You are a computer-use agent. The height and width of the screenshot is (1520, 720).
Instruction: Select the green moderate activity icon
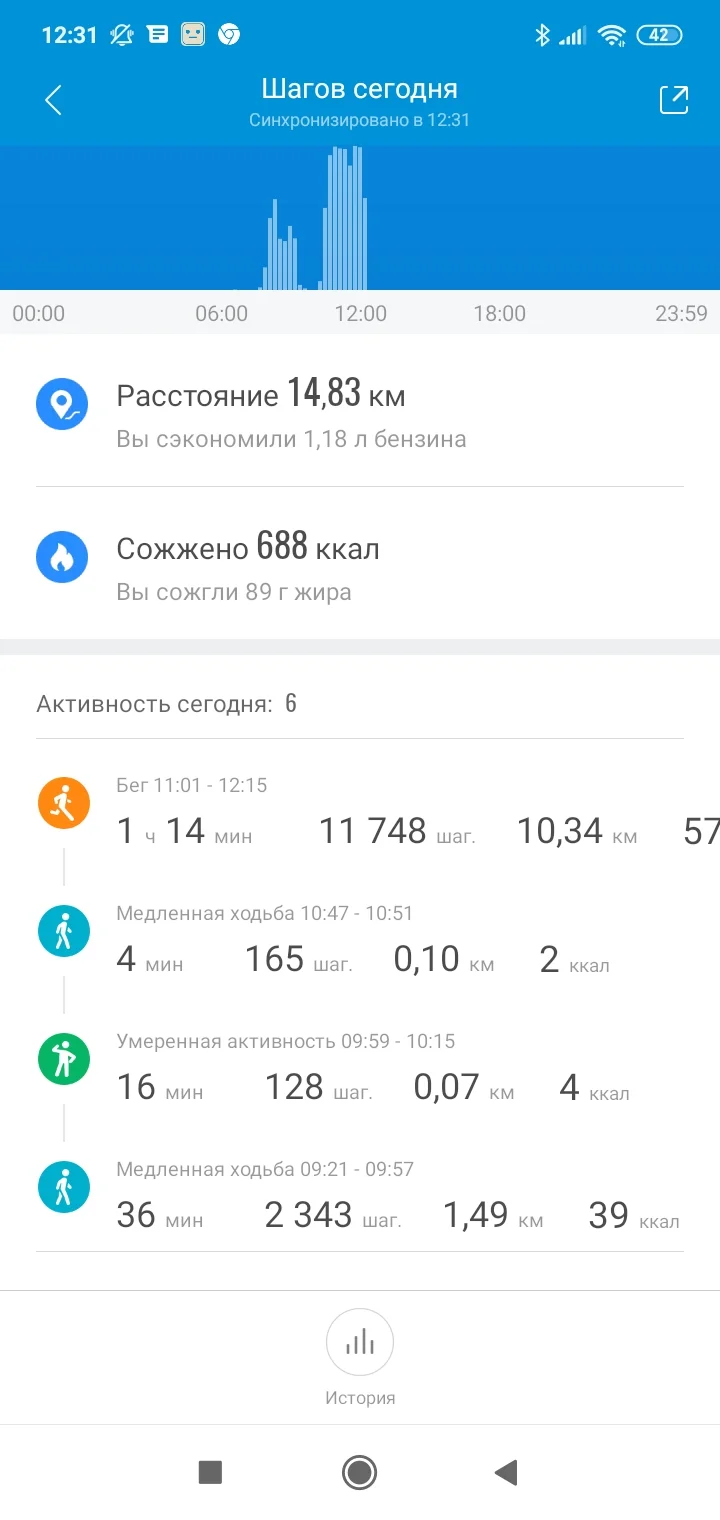tap(63, 1058)
